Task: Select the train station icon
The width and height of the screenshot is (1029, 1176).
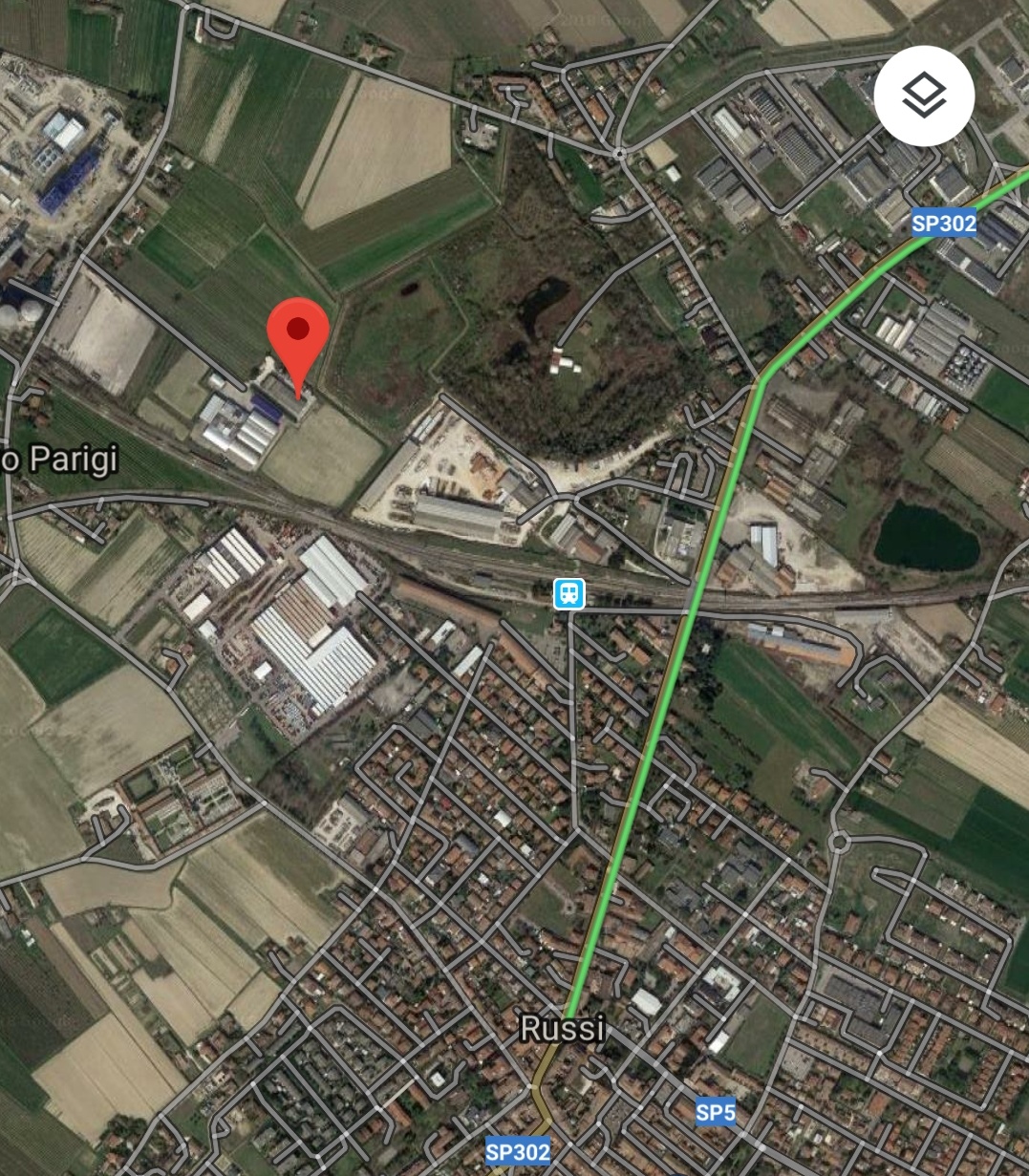Action: point(569,594)
